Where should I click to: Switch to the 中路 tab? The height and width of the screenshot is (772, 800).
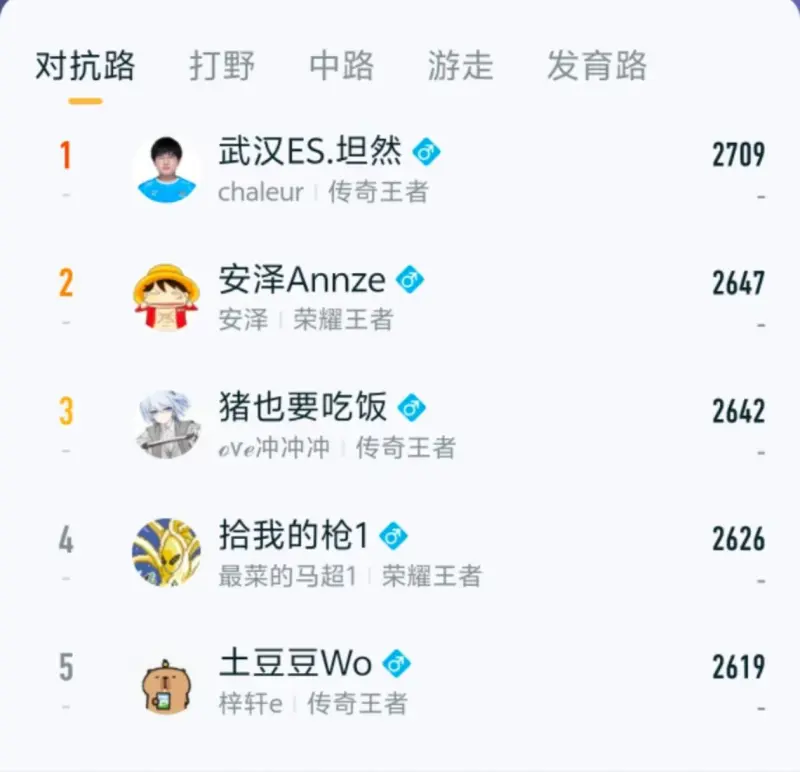click(x=342, y=66)
